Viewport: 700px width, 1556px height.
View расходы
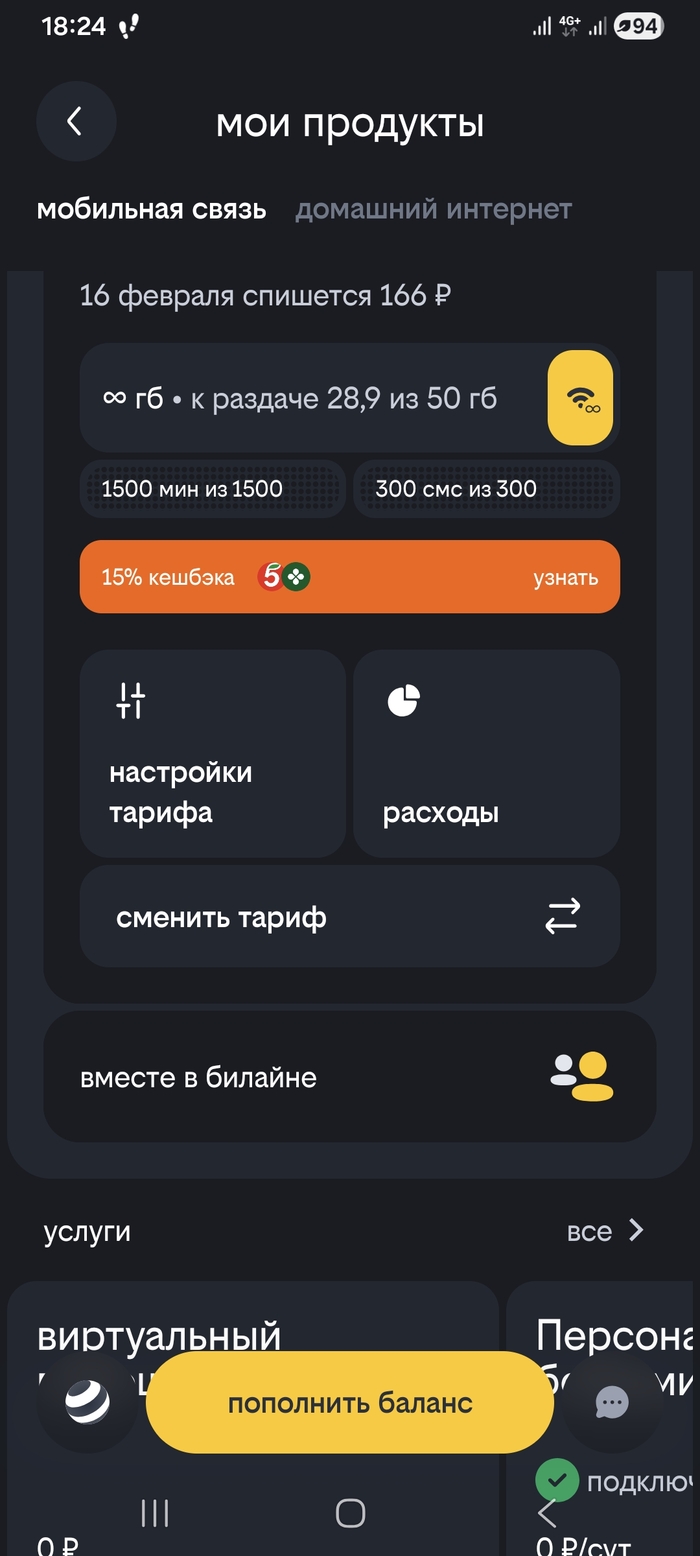pyautogui.click(x=487, y=754)
